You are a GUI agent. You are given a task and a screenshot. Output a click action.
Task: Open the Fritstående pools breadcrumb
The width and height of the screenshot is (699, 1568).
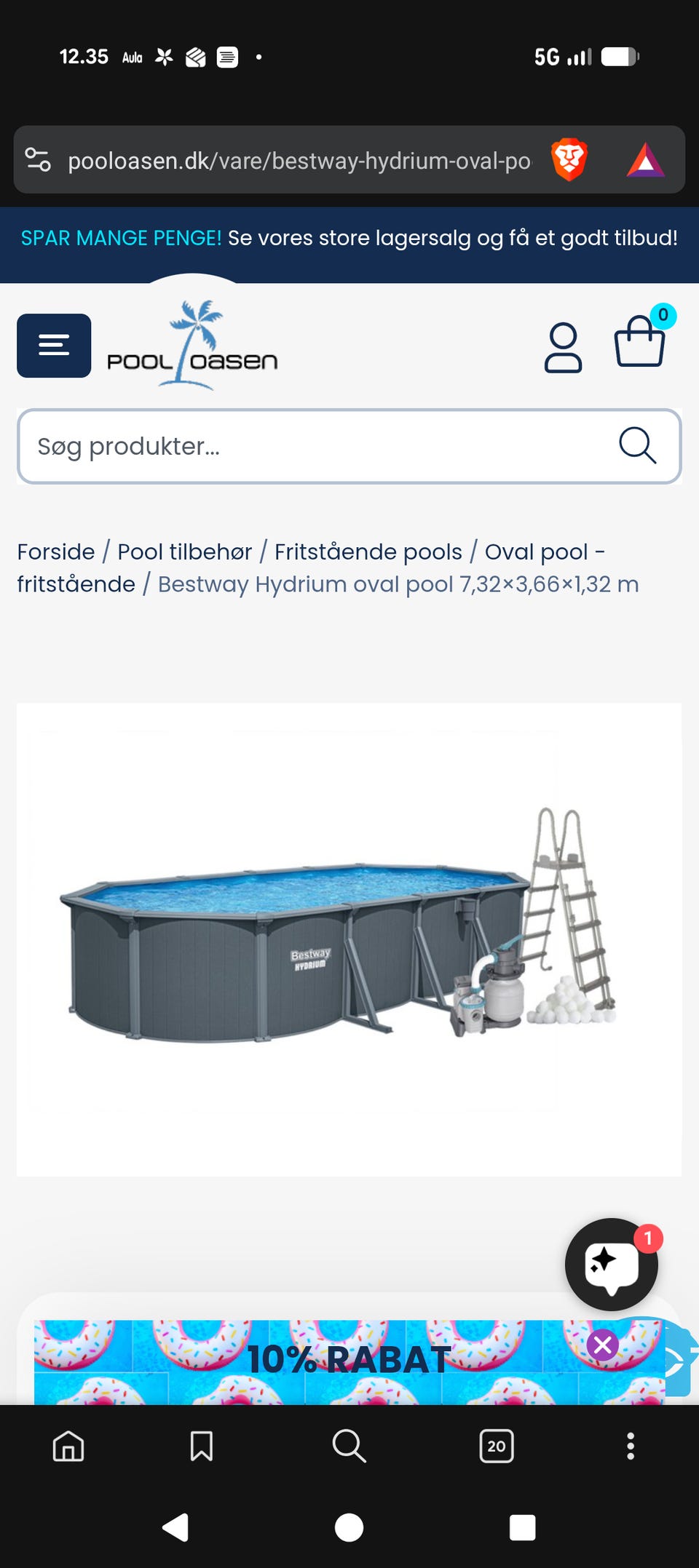[x=368, y=552]
